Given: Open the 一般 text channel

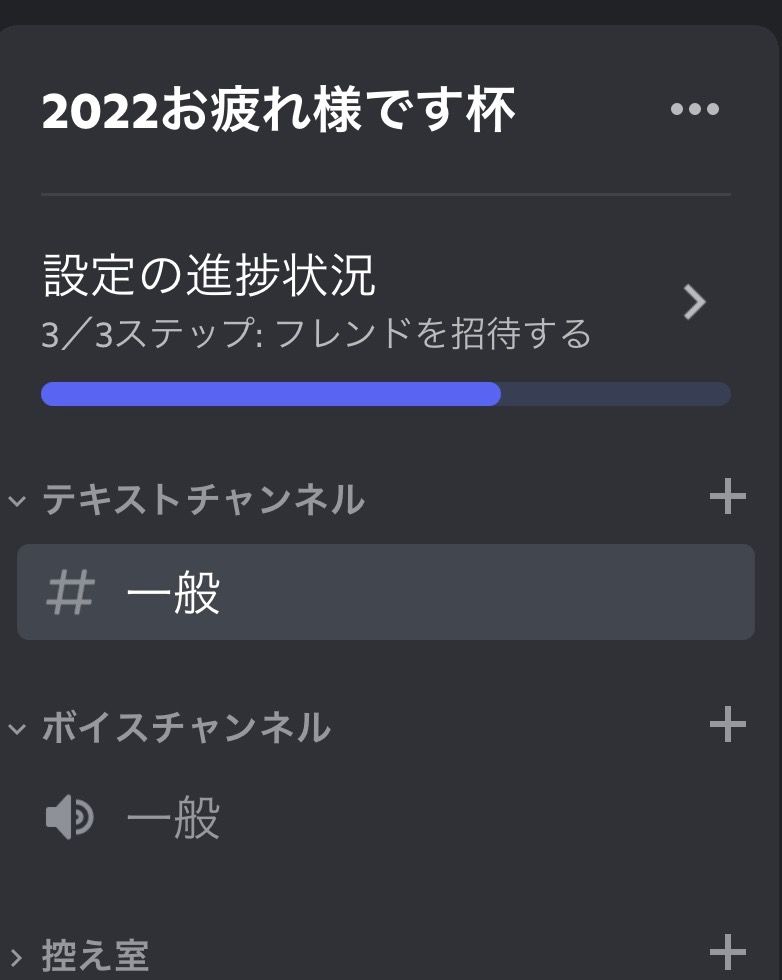Looking at the screenshot, I should pos(385,592).
